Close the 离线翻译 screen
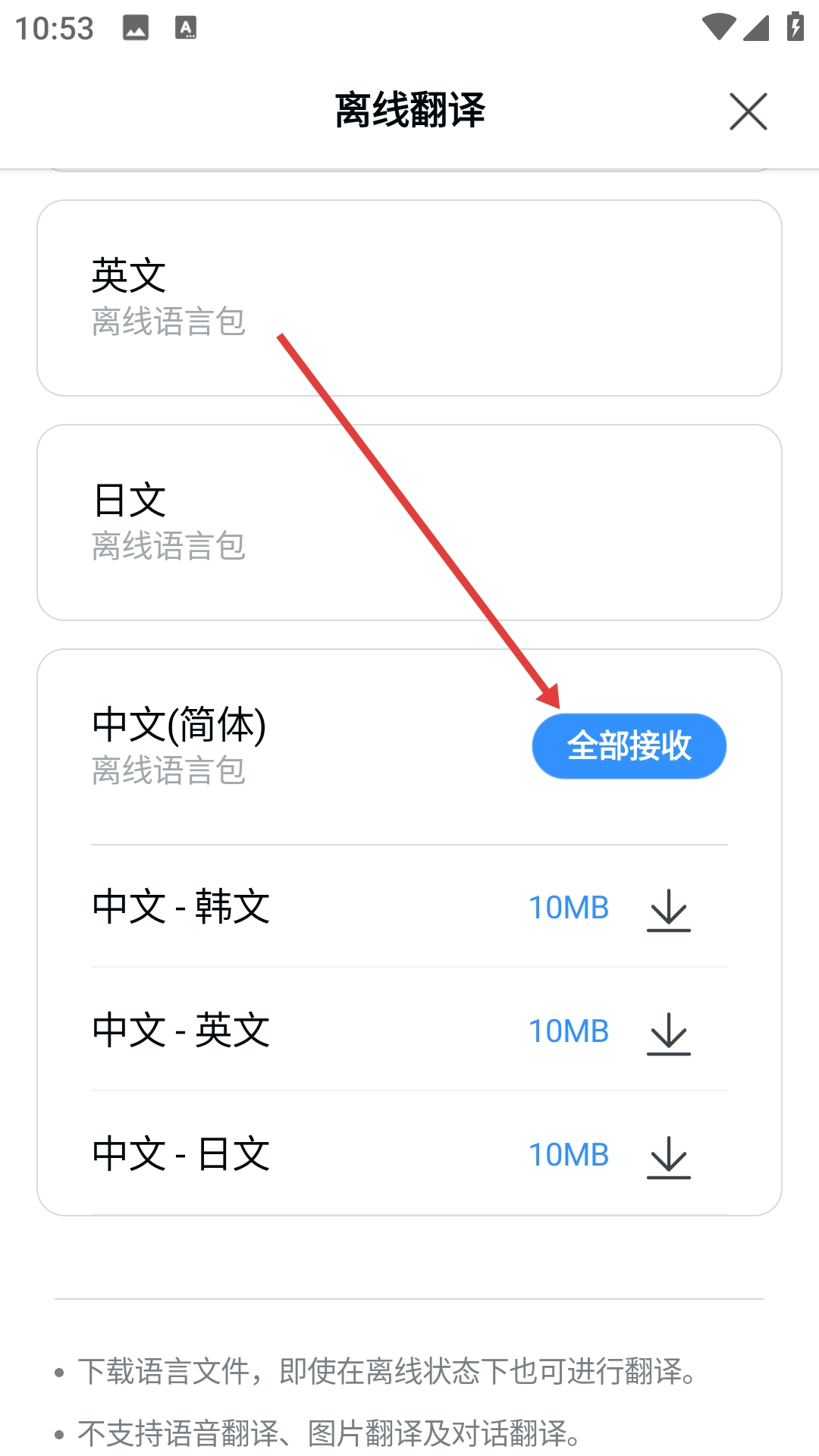This screenshot has width=819, height=1456. [x=748, y=111]
